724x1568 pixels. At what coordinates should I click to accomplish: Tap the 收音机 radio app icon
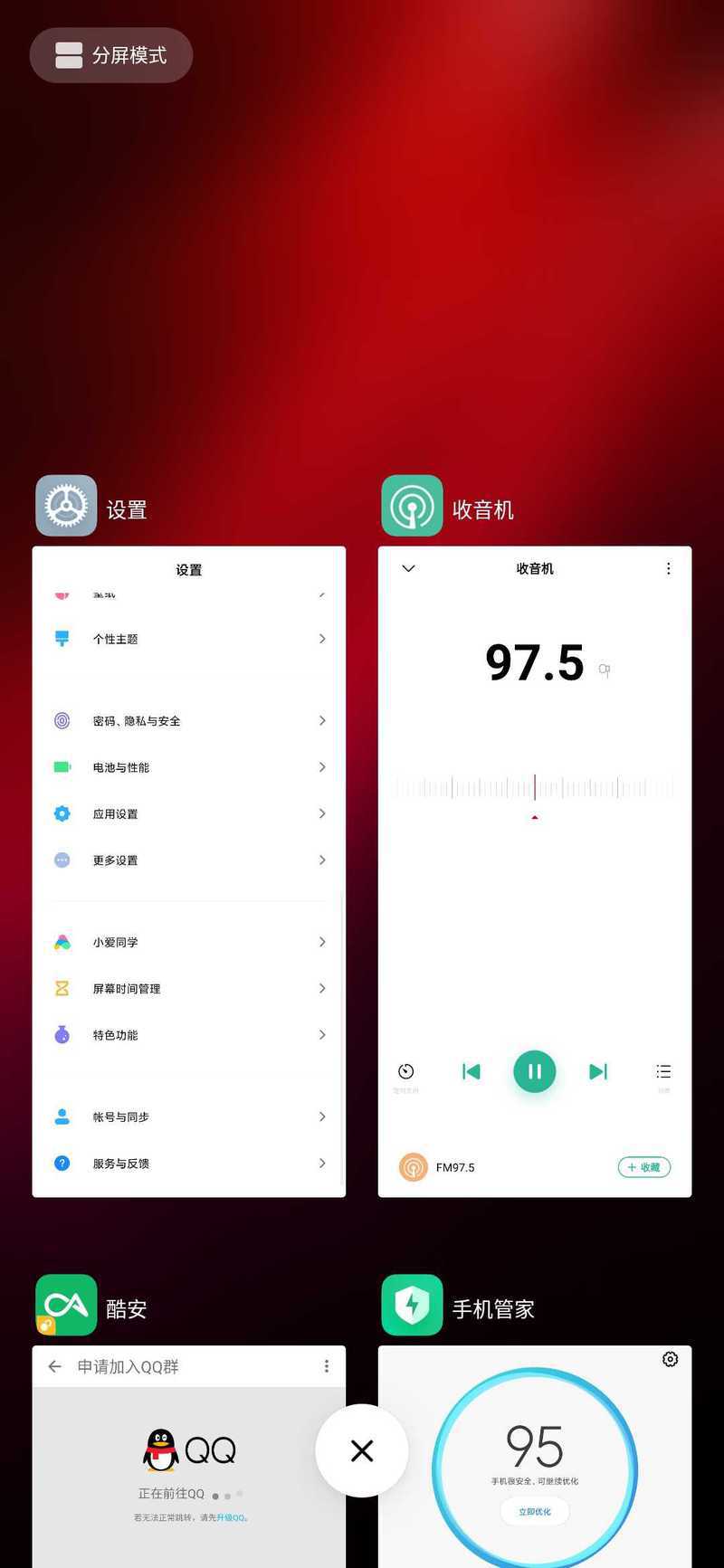tap(412, 506)
